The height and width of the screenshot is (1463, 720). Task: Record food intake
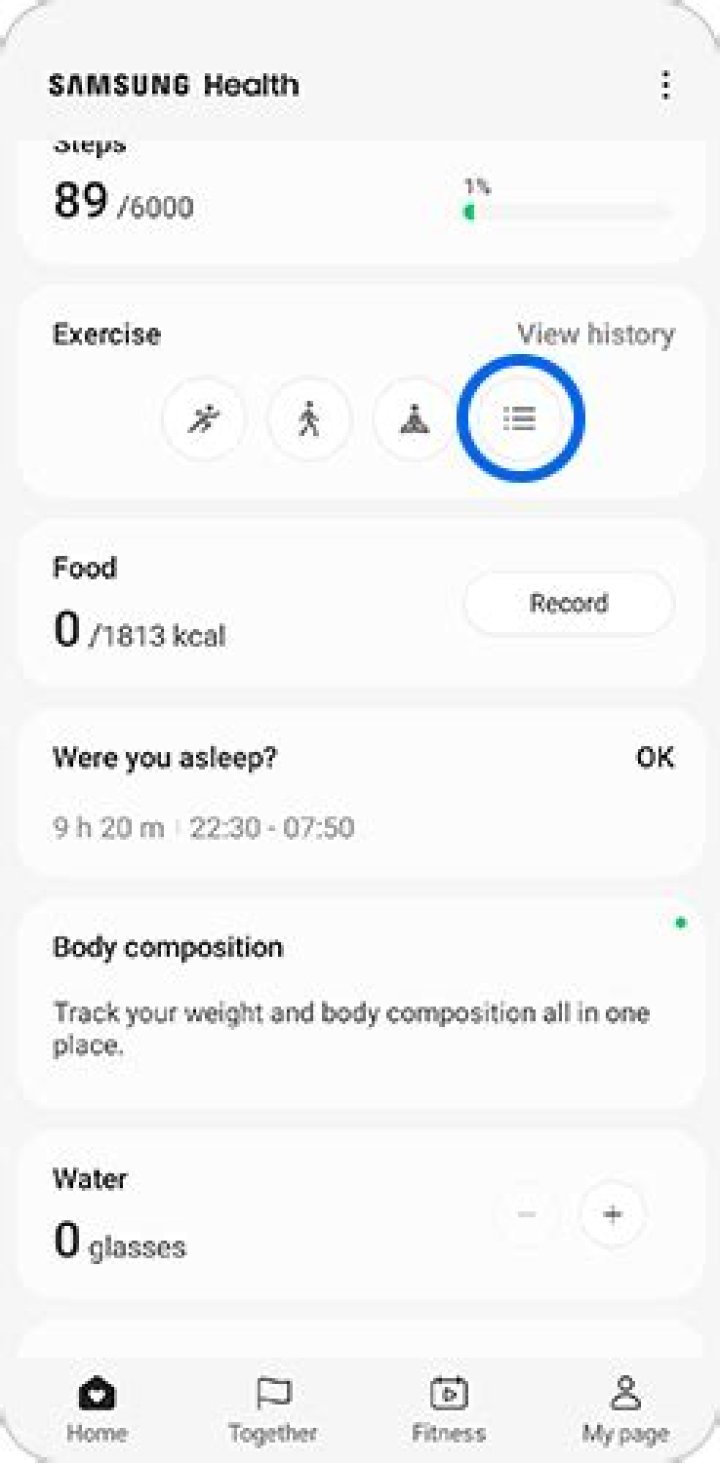tap(568, 603)
